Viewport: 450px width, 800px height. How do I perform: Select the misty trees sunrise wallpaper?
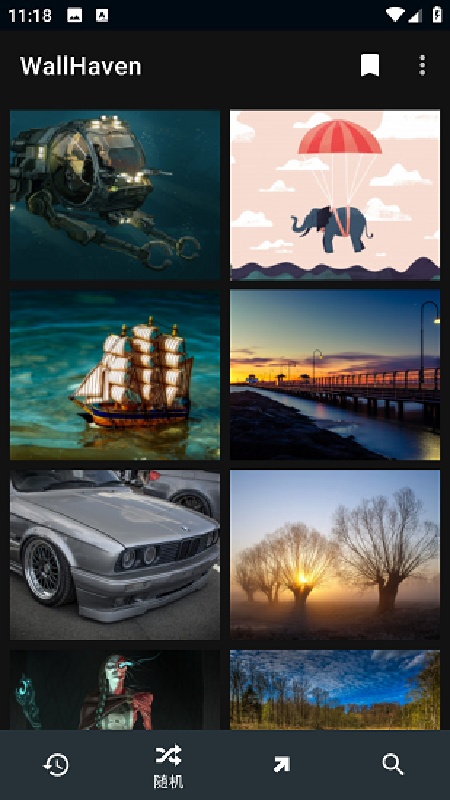(x=335, y=555)
